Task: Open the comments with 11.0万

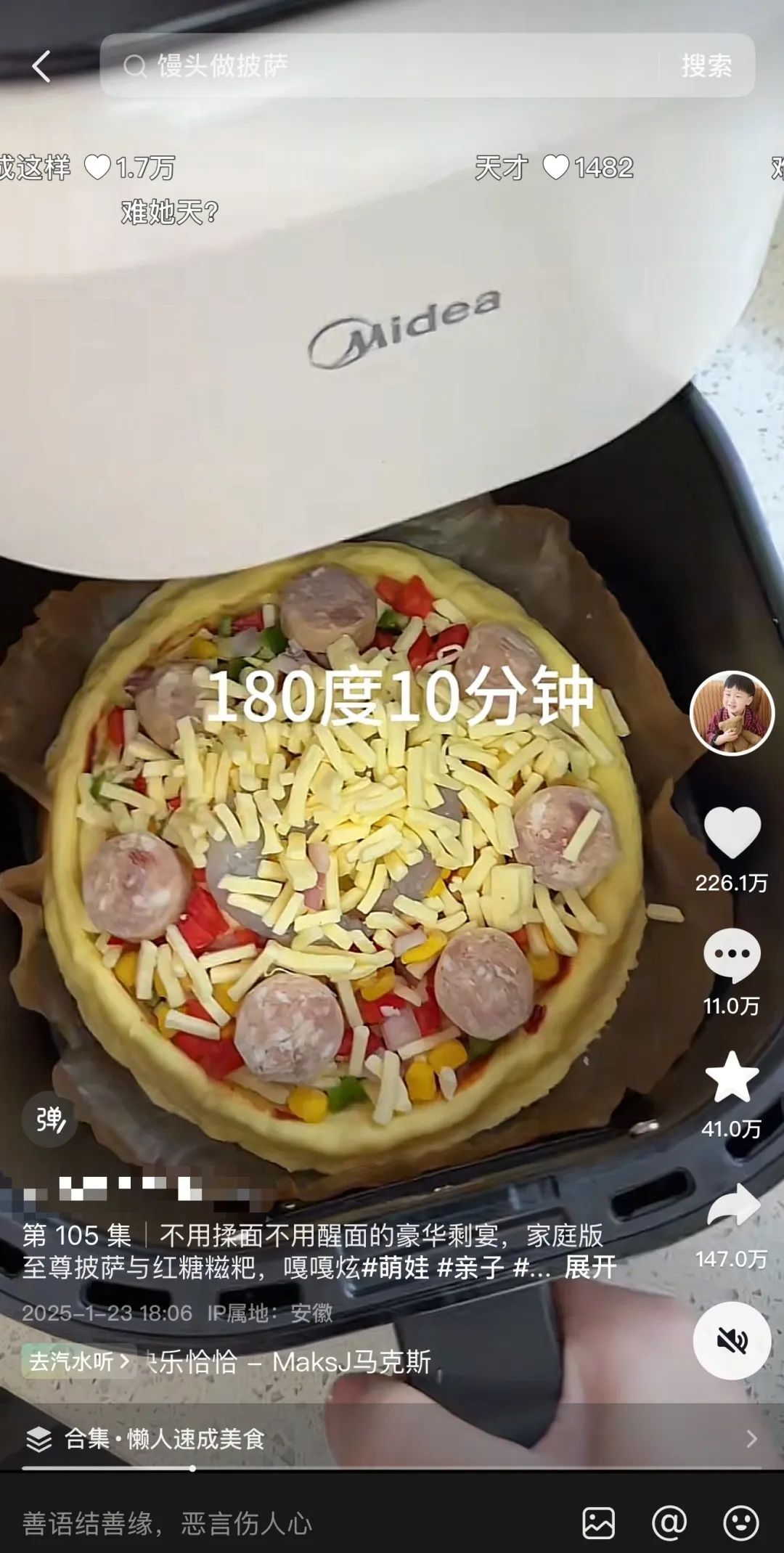Action: point(732,955)
